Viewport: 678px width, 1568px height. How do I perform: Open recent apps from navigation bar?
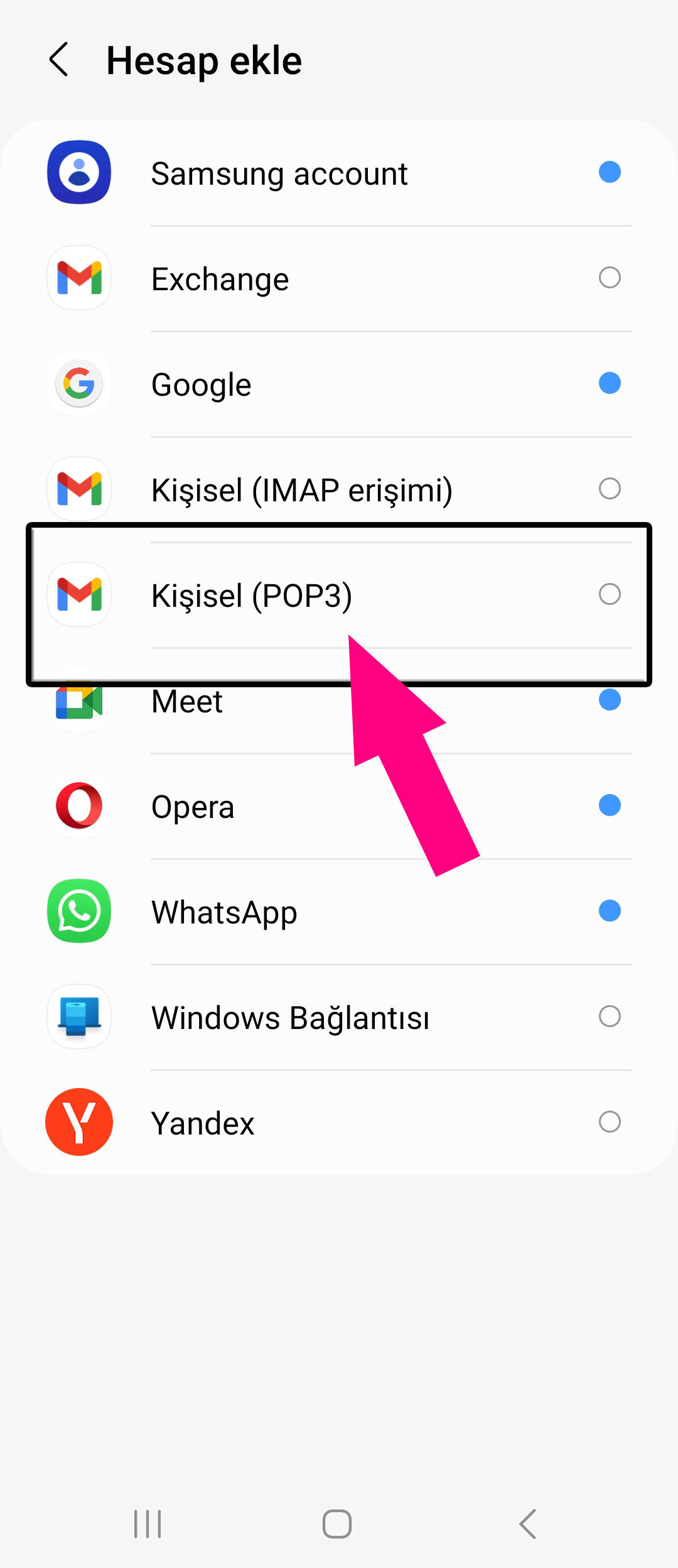[148, 1524]
